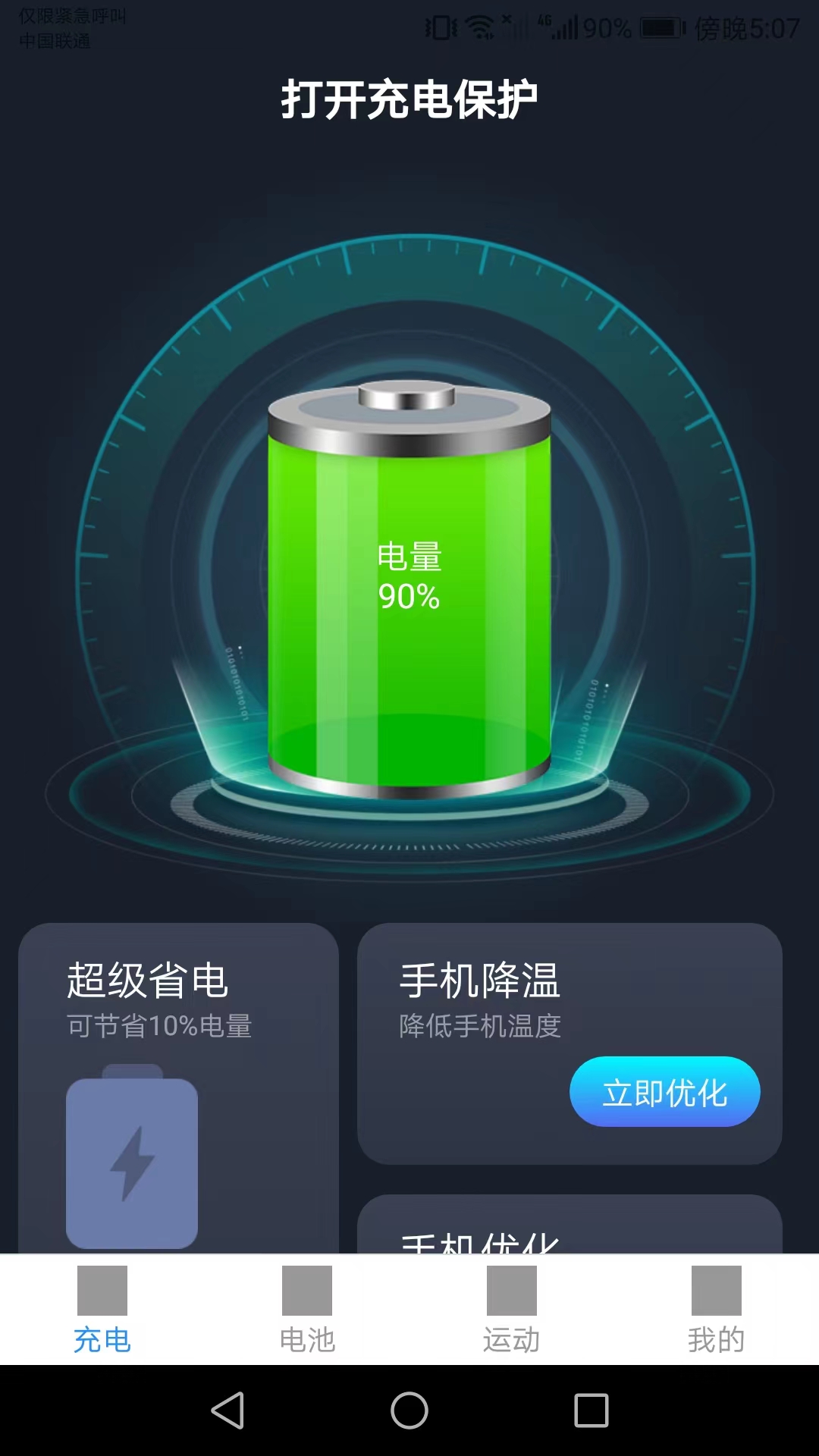Switch to the 充电 tab
Screen dimensions: 819x1456
coord(102,1310)
